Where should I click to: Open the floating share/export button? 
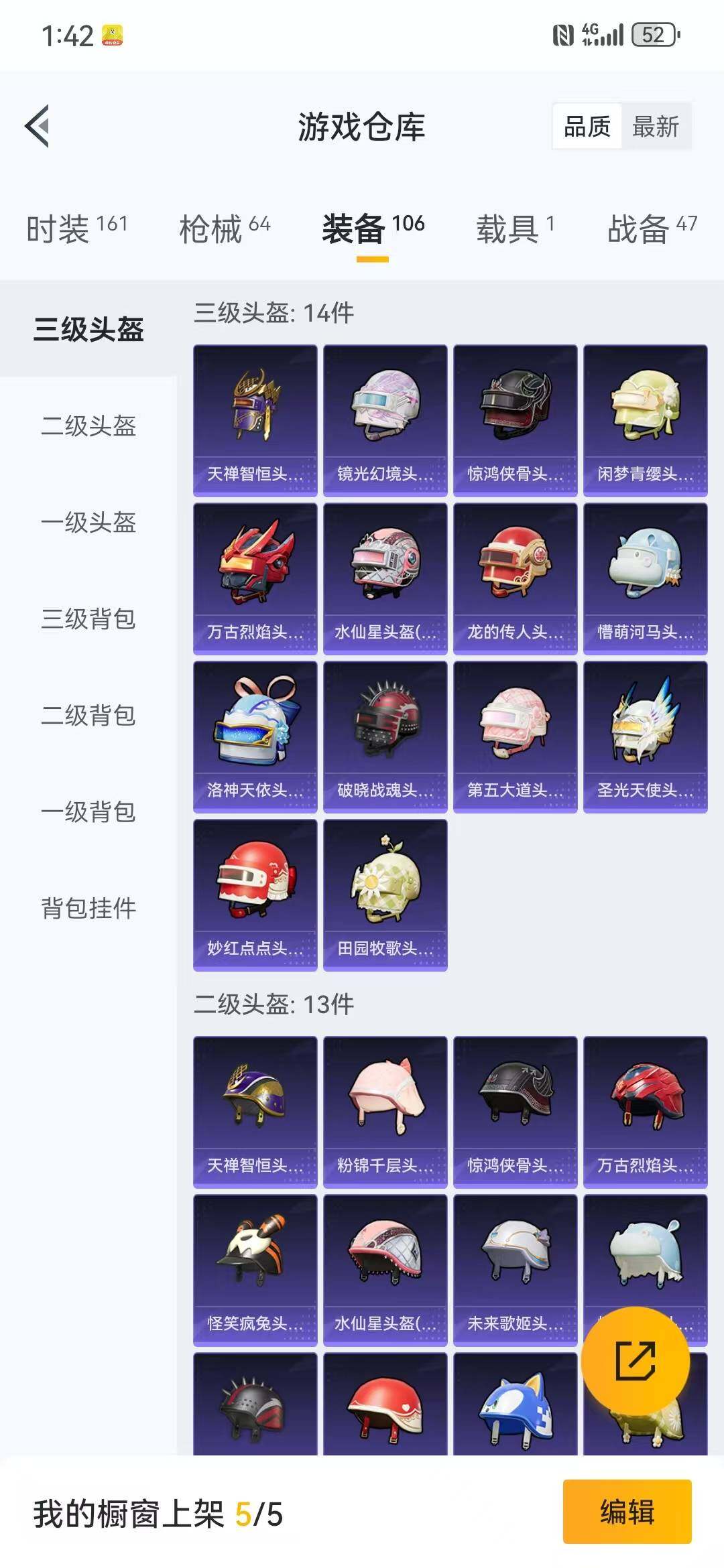[637, 1358]
